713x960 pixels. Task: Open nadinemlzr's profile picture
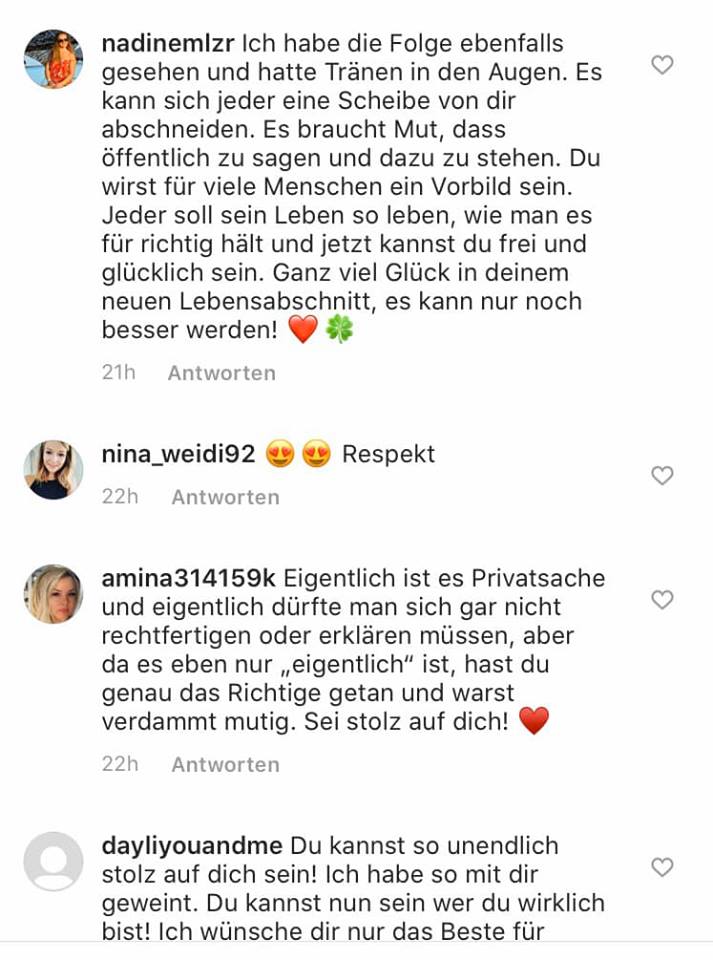tap(53, 59)
